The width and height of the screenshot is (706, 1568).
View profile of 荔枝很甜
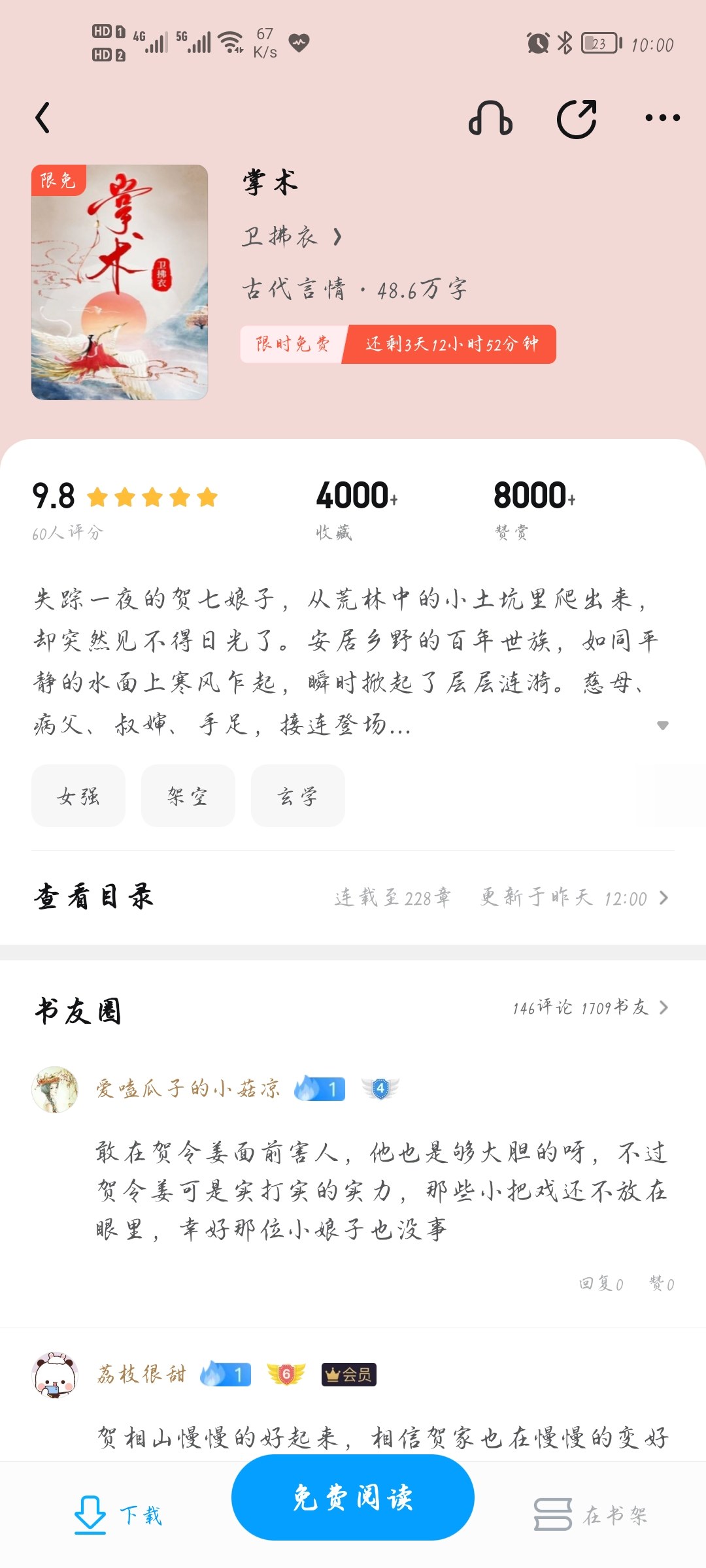56,1375
